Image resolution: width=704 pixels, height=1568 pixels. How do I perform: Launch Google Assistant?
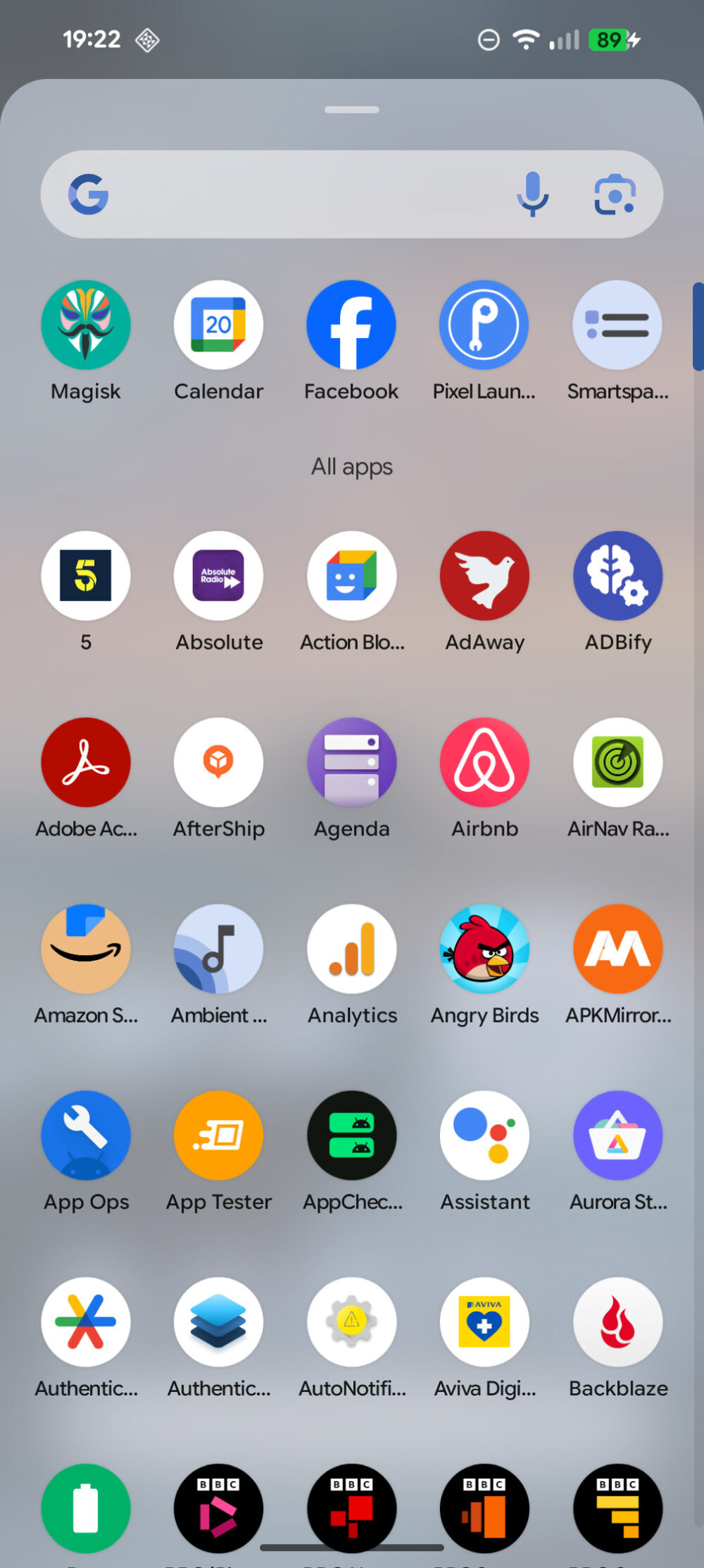485,1135
